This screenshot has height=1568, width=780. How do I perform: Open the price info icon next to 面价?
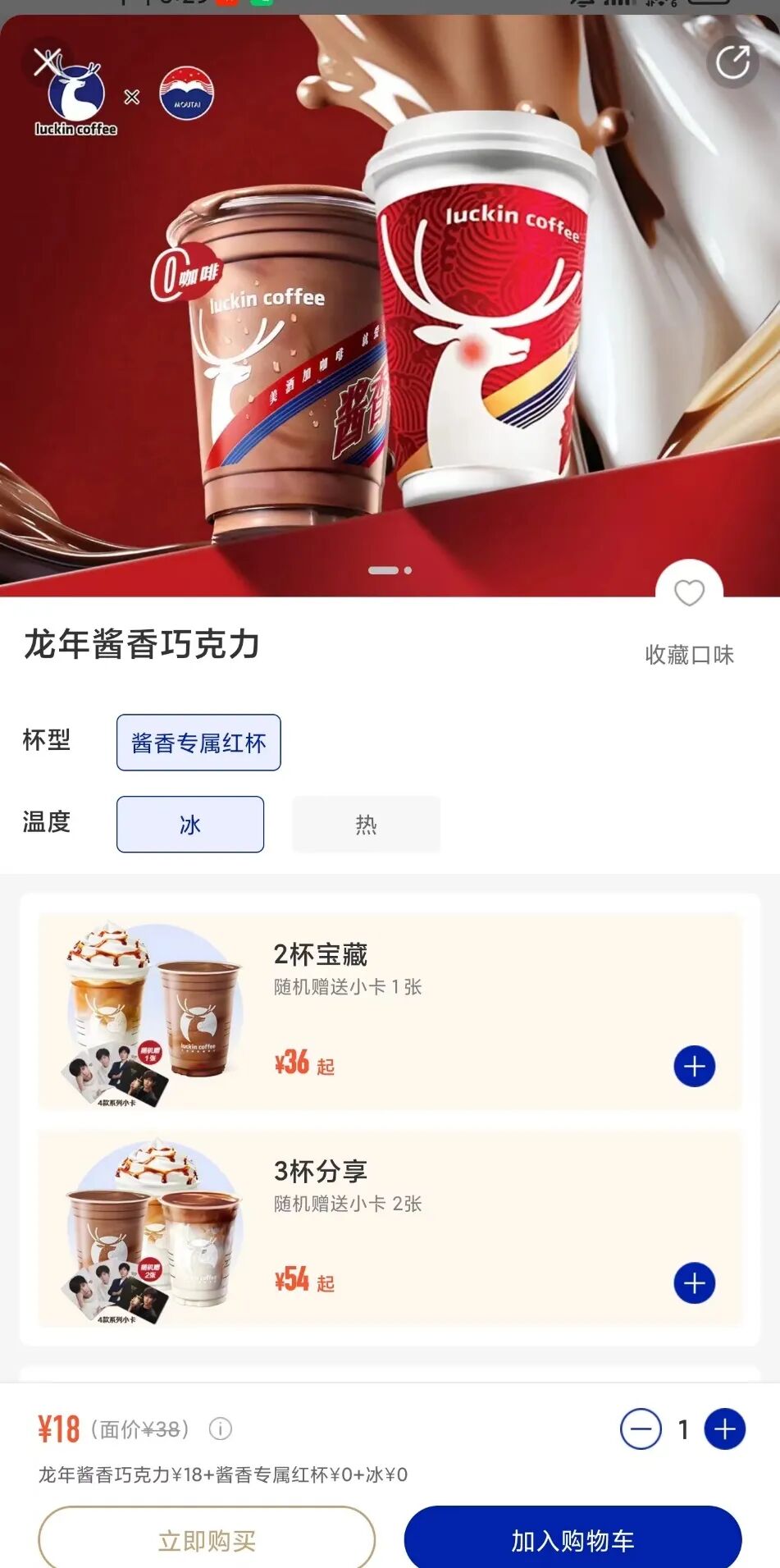click(221, 1429)
